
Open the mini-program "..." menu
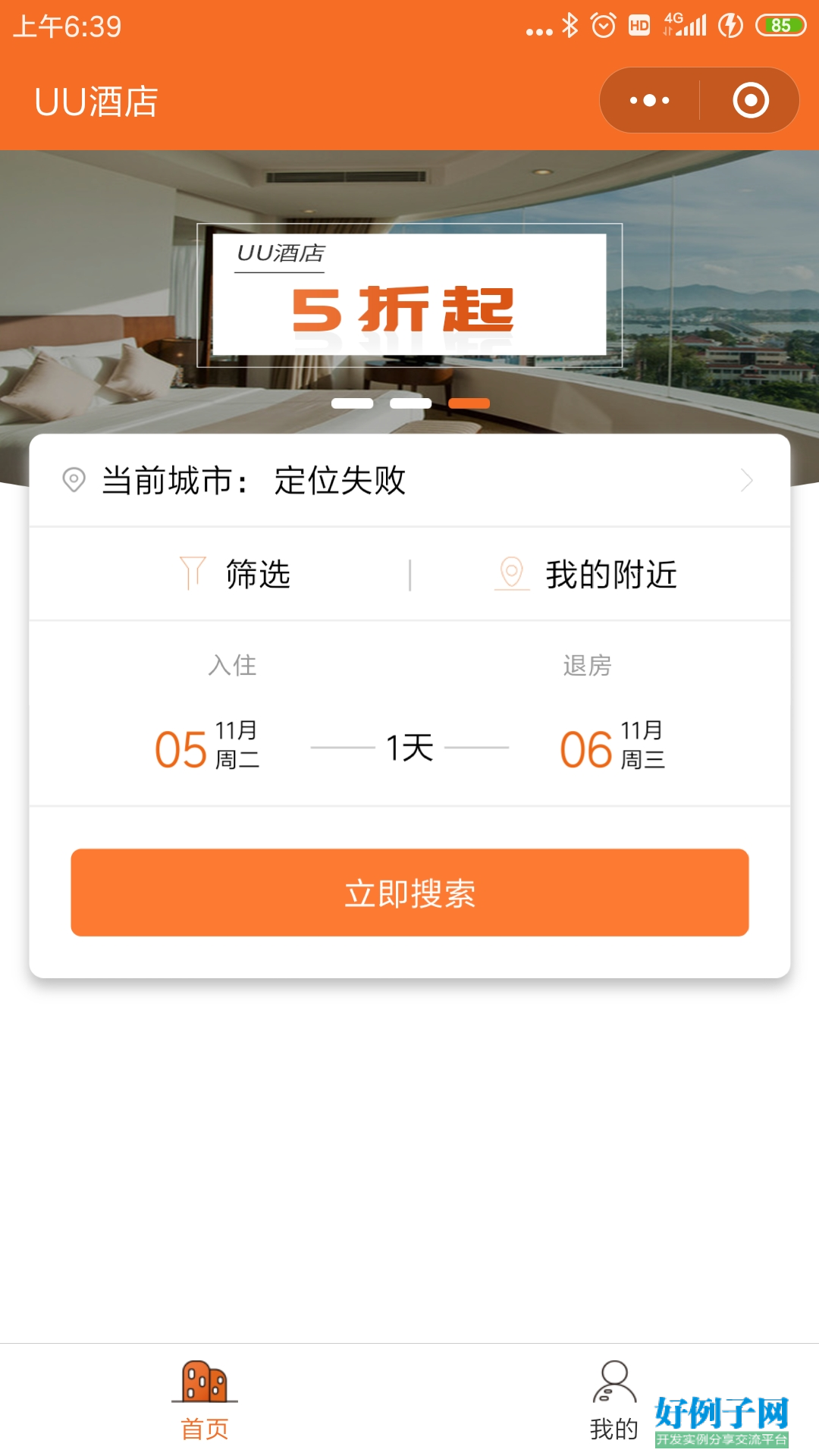click(648, 99)
